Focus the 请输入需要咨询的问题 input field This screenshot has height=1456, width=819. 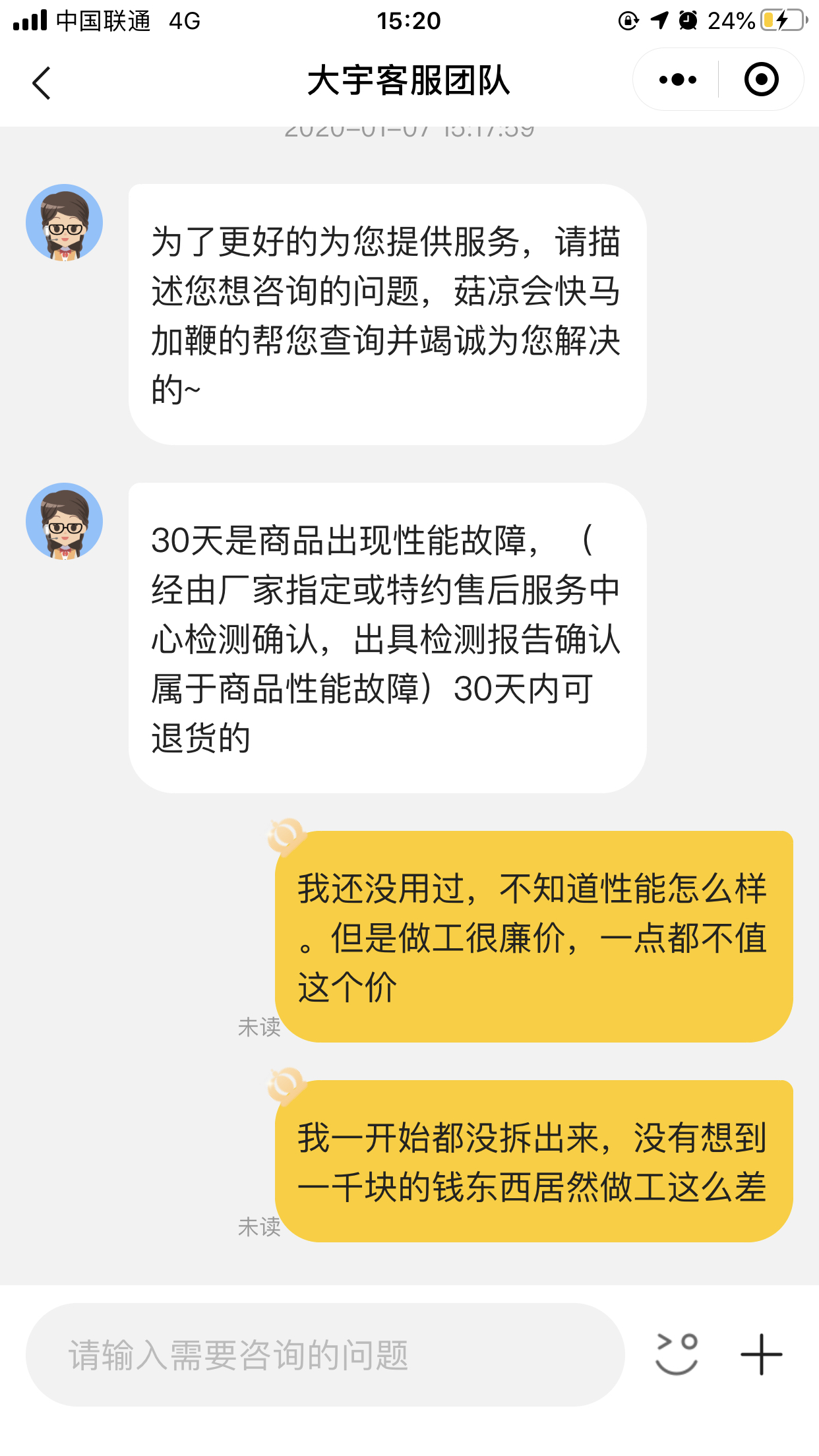pyautogui.click(x=324, y=1354)
